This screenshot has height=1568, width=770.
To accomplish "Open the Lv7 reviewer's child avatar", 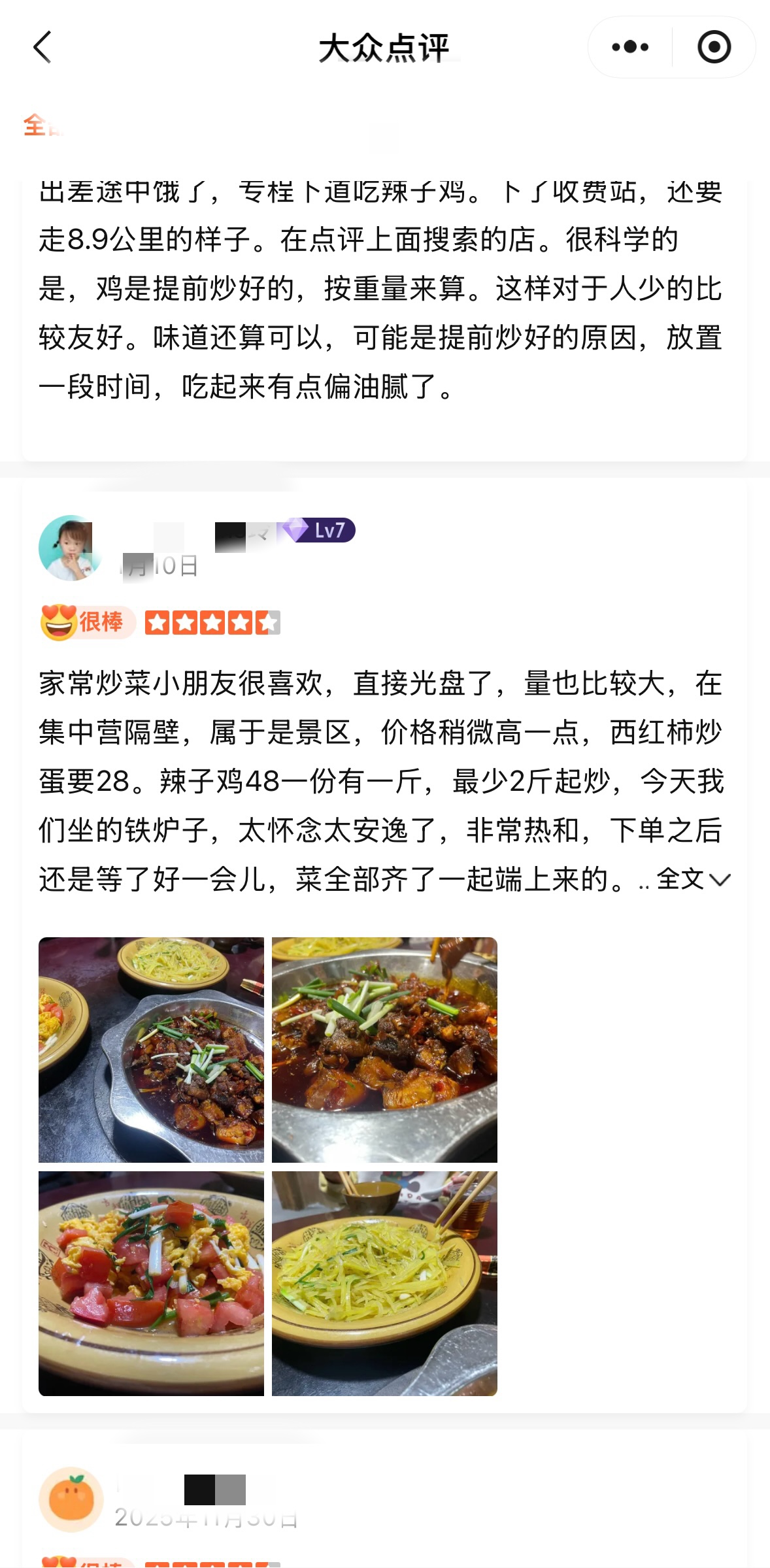I will click(x=70, y=548).
